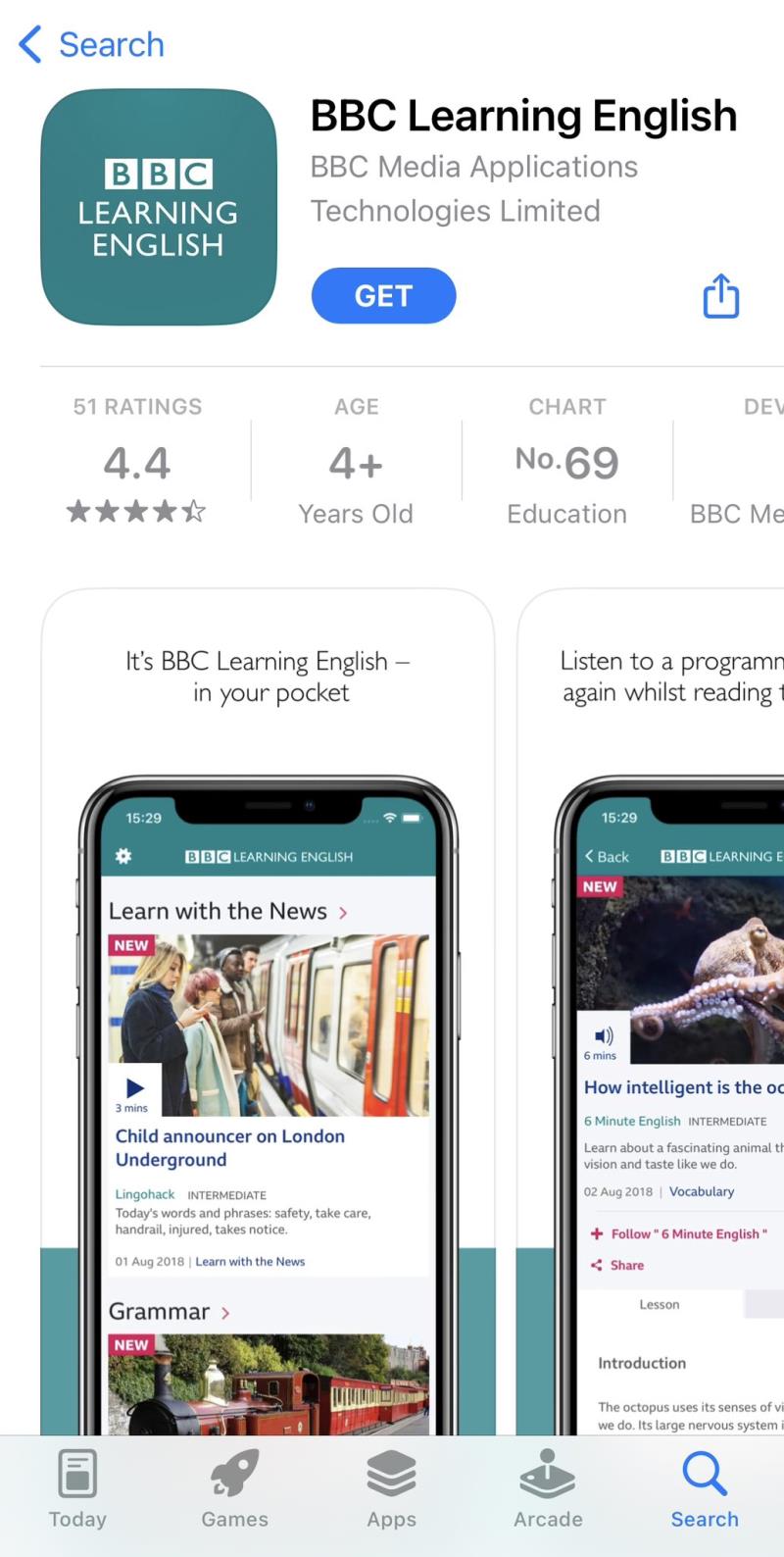
Task: View the No.69 Education chart
Action: [566, 463]
